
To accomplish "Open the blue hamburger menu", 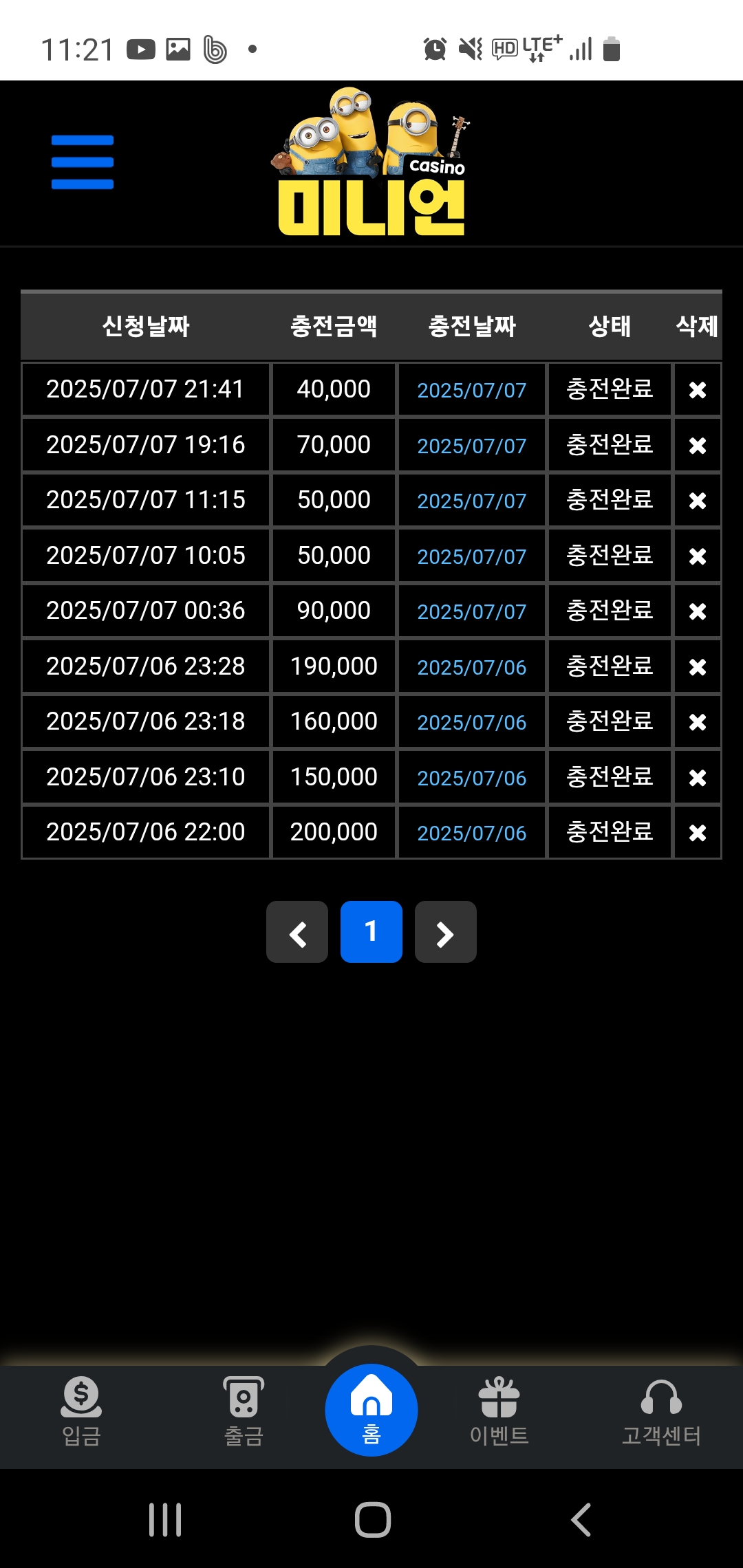I will point(83,162).
